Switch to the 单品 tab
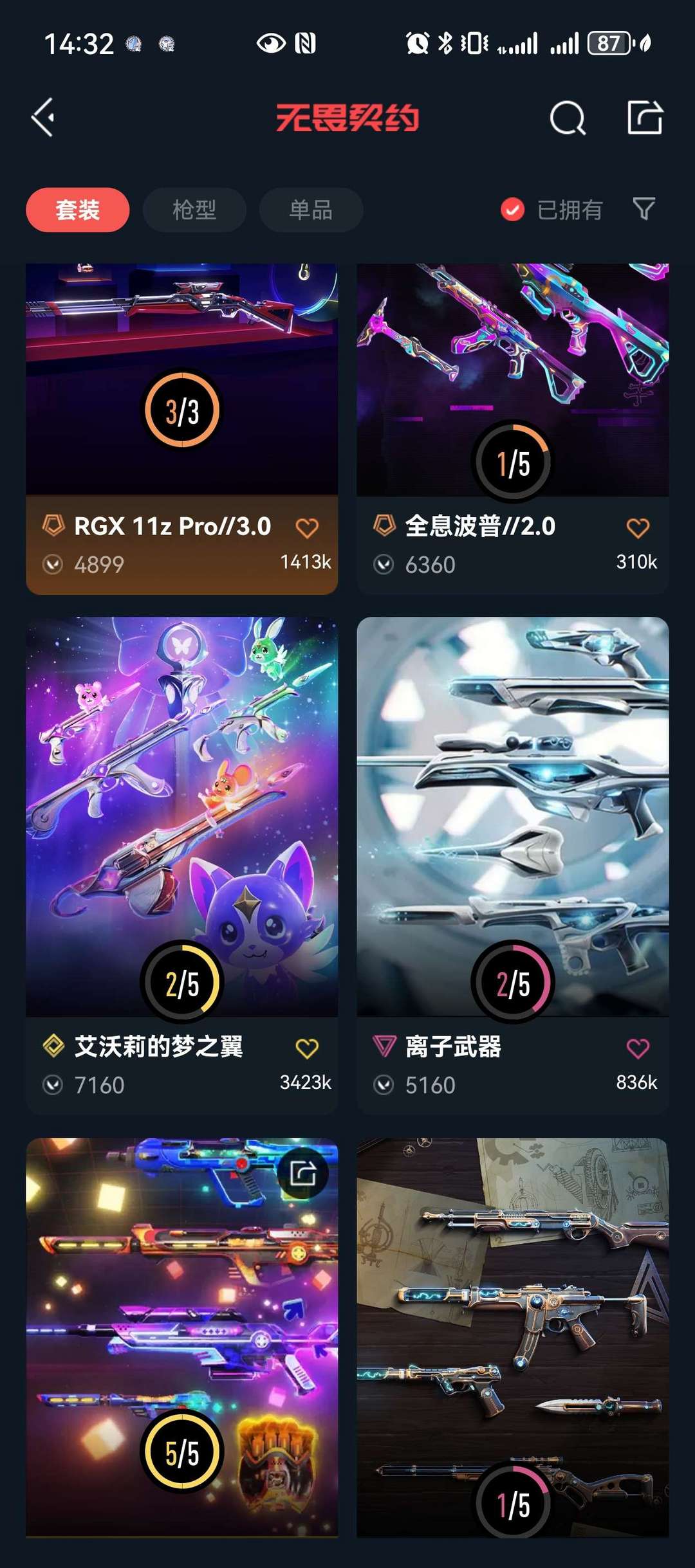 tap(311, 210)
